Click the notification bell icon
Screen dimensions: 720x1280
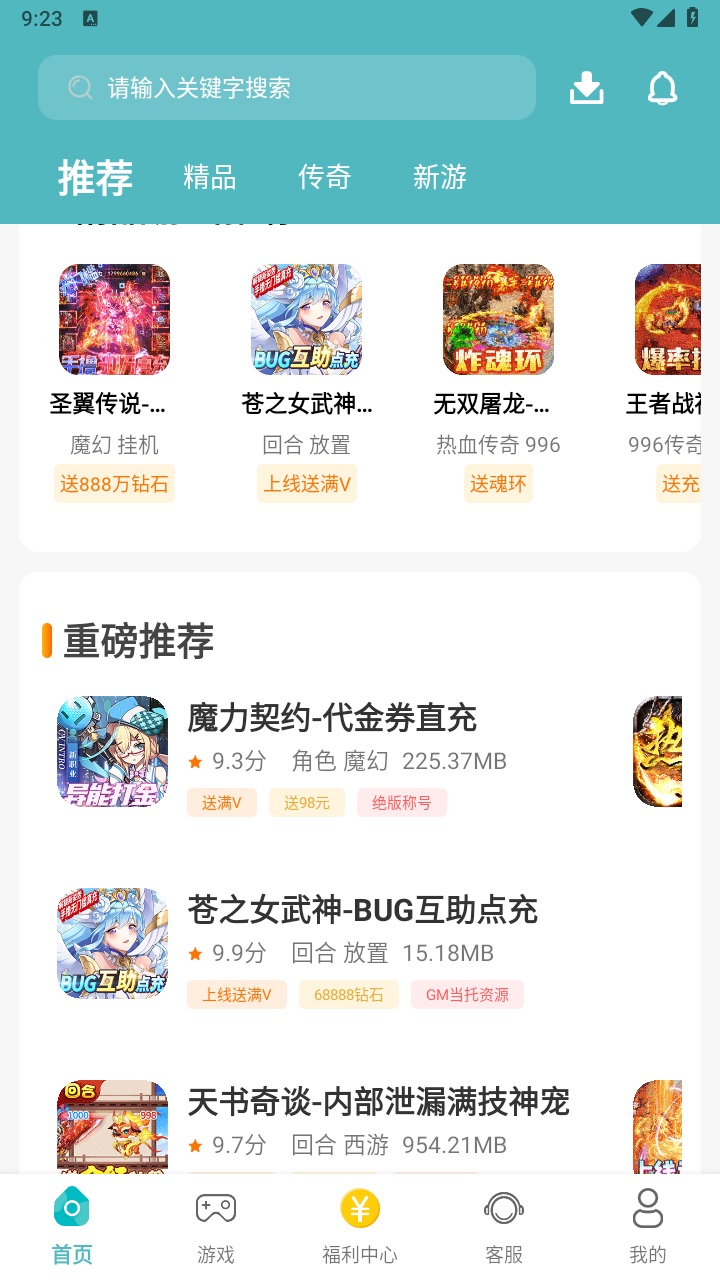point(661,87)
